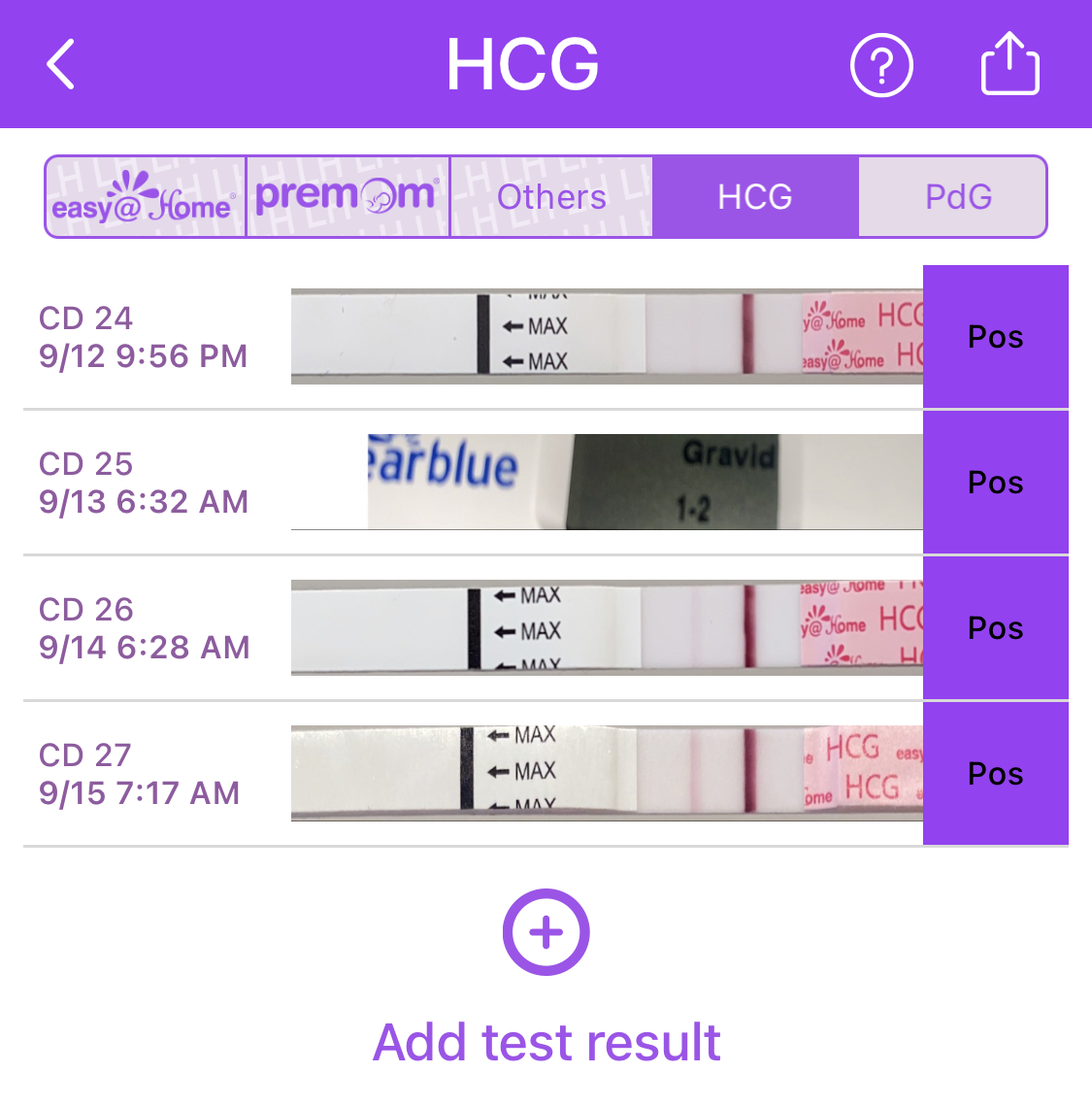Tap the Pos result for CD 27
This screenshot has width=1092, height=1106.
coord(995,774)
